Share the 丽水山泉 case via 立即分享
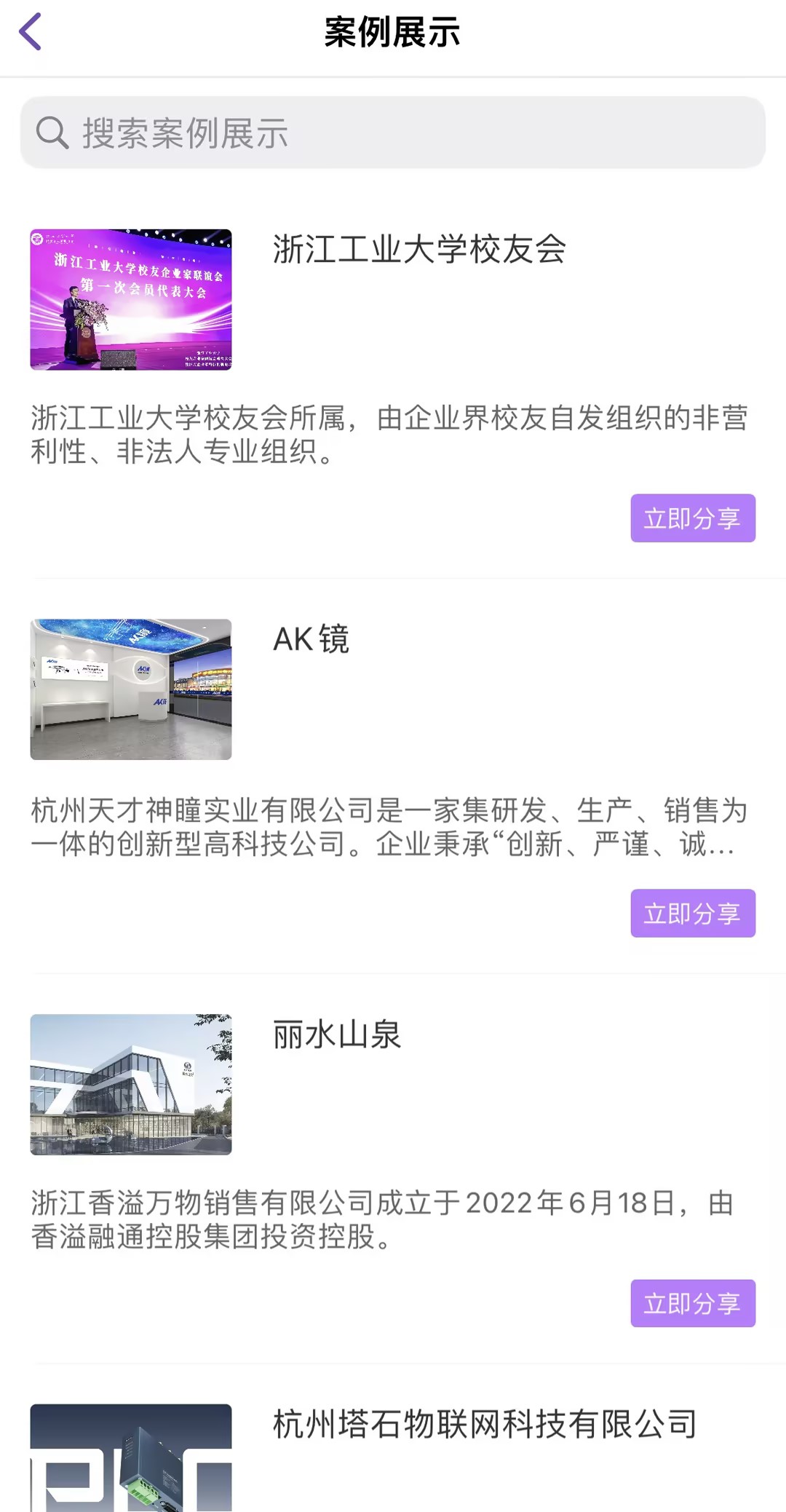Screen dimensions: 786x1512 [692, 1303]
